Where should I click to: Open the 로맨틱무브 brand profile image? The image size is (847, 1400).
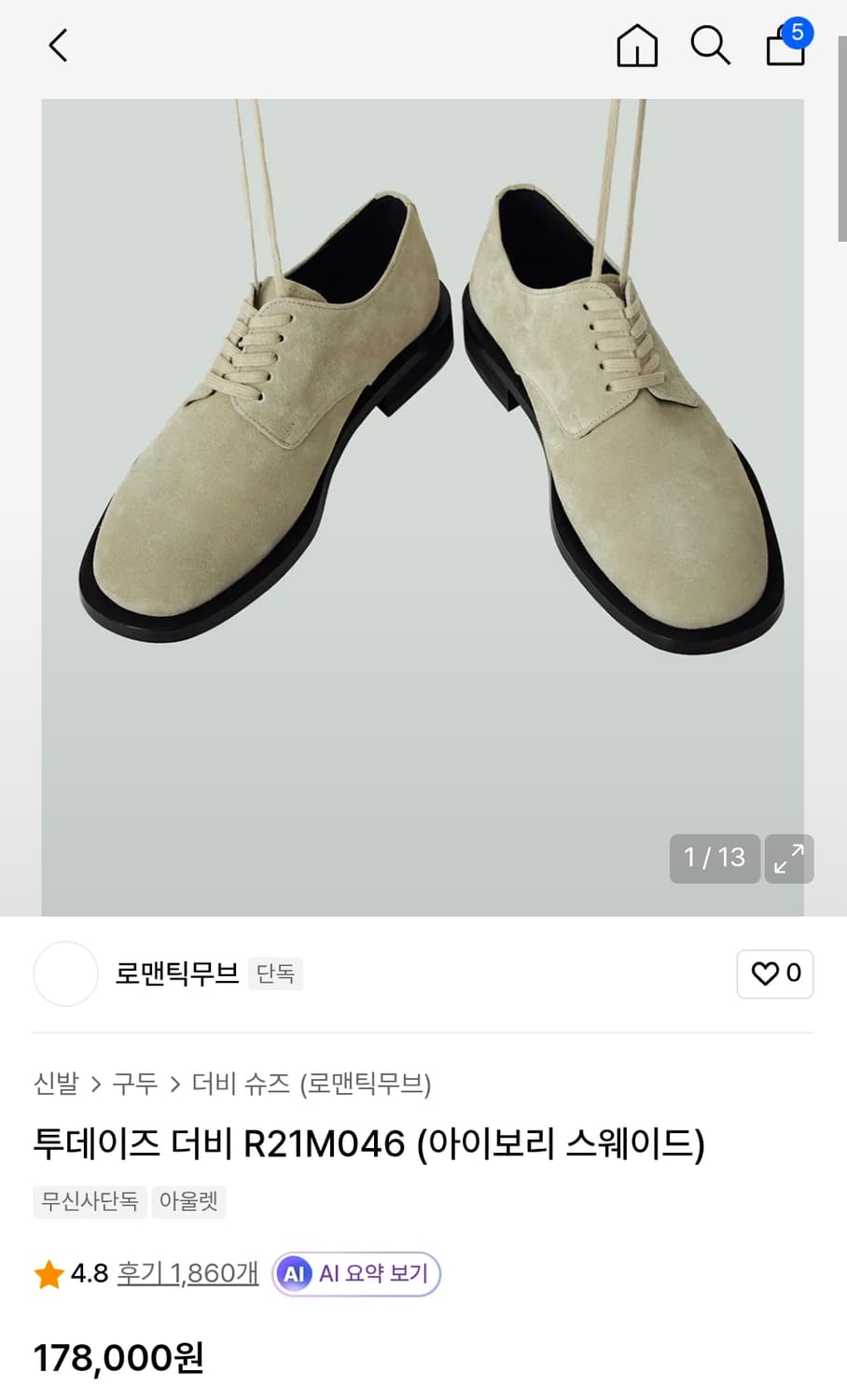pos(65,973)
